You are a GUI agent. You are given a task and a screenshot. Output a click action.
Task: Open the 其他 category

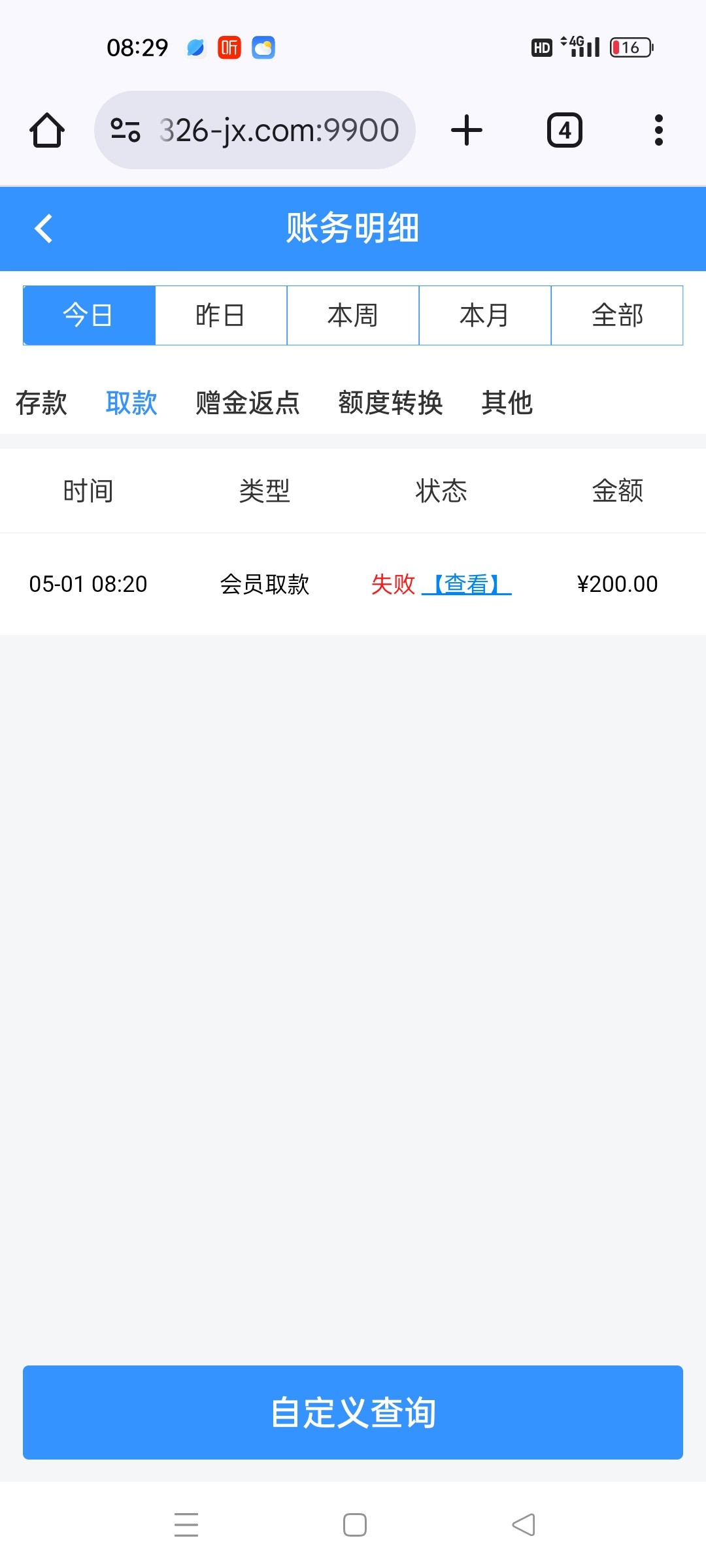click(507, 402)
